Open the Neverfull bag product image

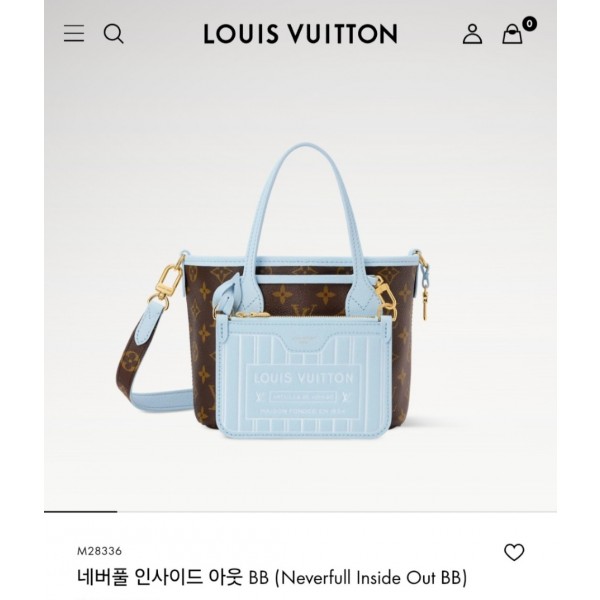tap(300, 300)
